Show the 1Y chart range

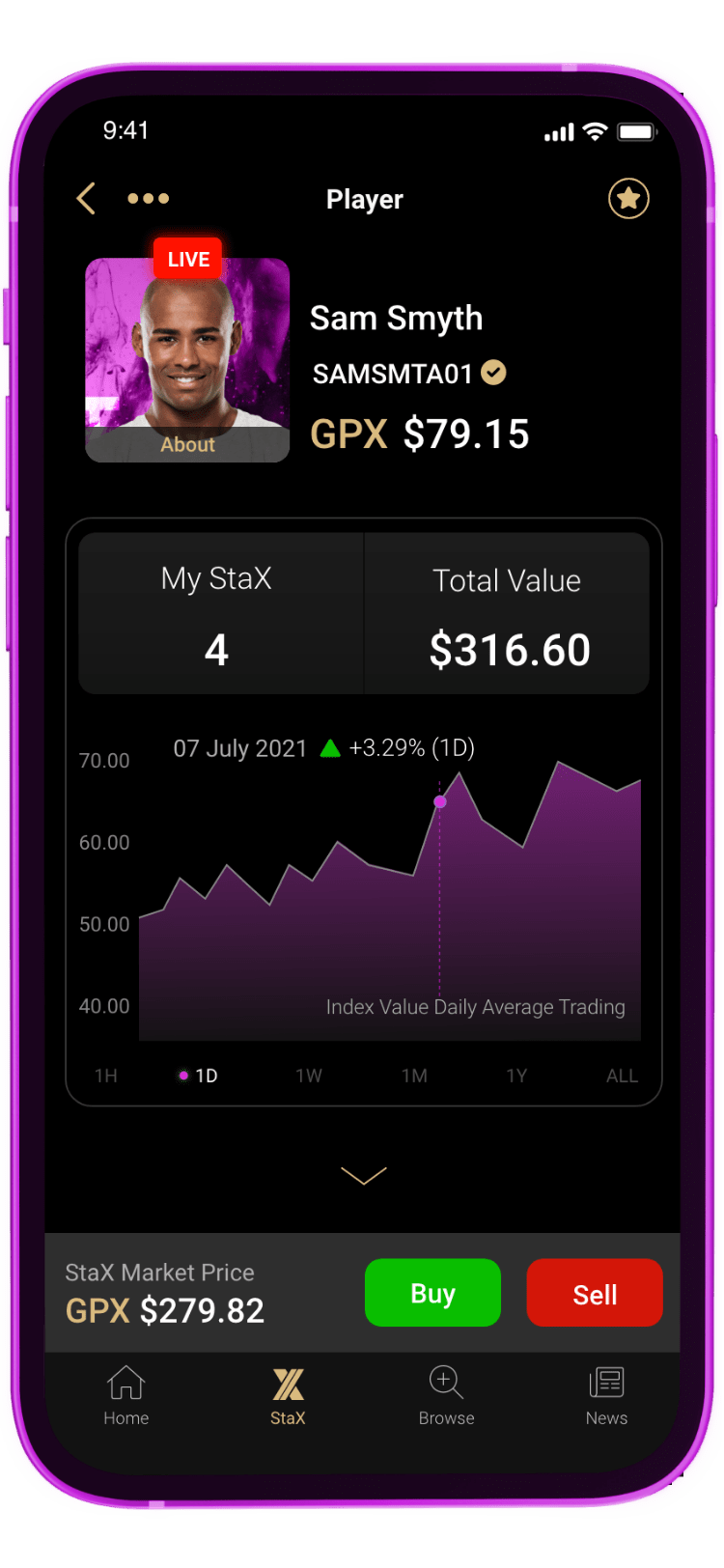tap(517, 1076)
